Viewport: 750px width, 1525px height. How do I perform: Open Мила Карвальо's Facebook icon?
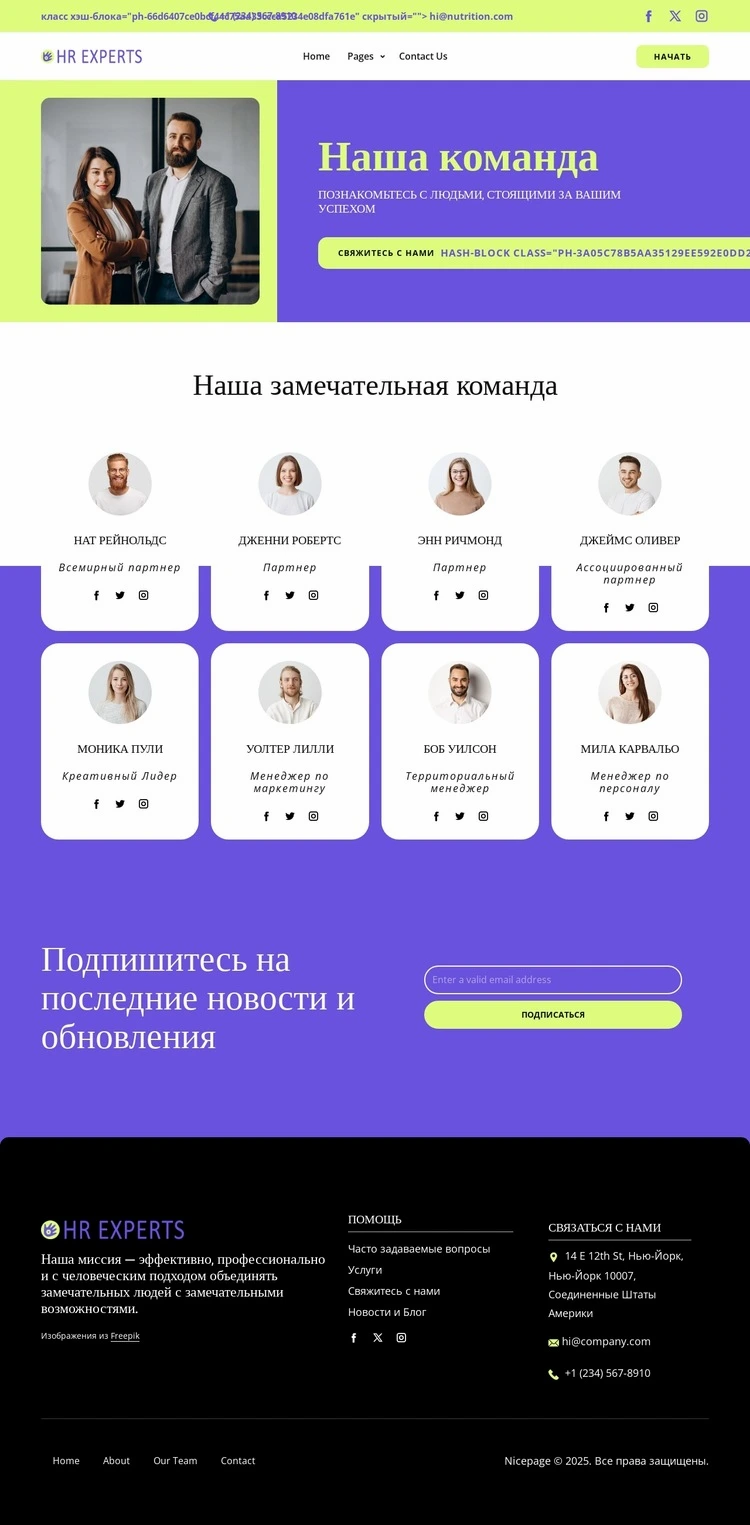[606, 816]
